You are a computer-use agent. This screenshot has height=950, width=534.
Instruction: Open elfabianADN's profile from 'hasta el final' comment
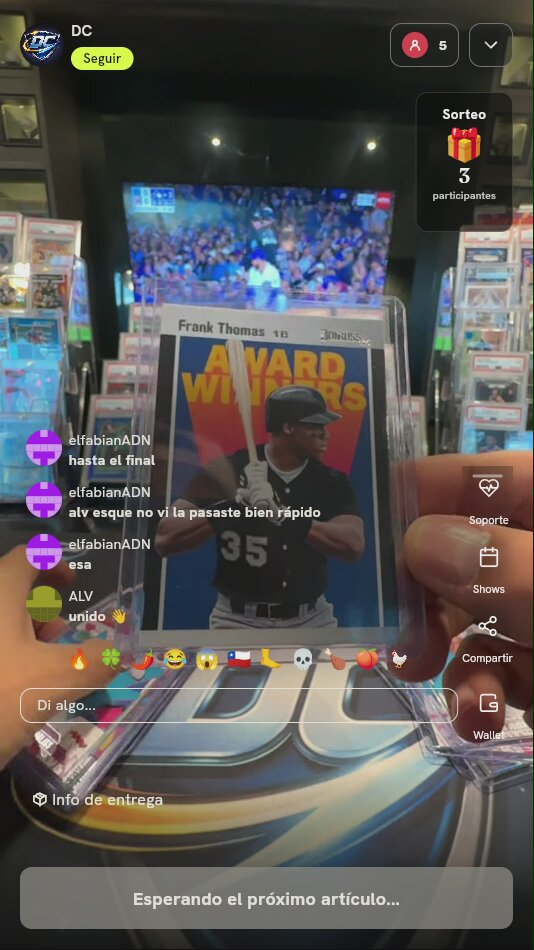click(x=44, y=448)
